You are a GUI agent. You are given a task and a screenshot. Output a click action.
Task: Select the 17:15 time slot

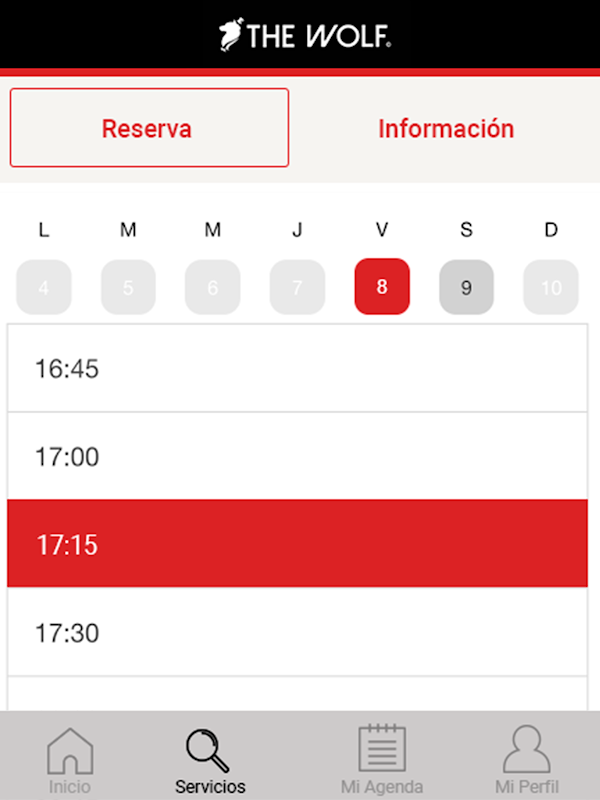point(297,543)
